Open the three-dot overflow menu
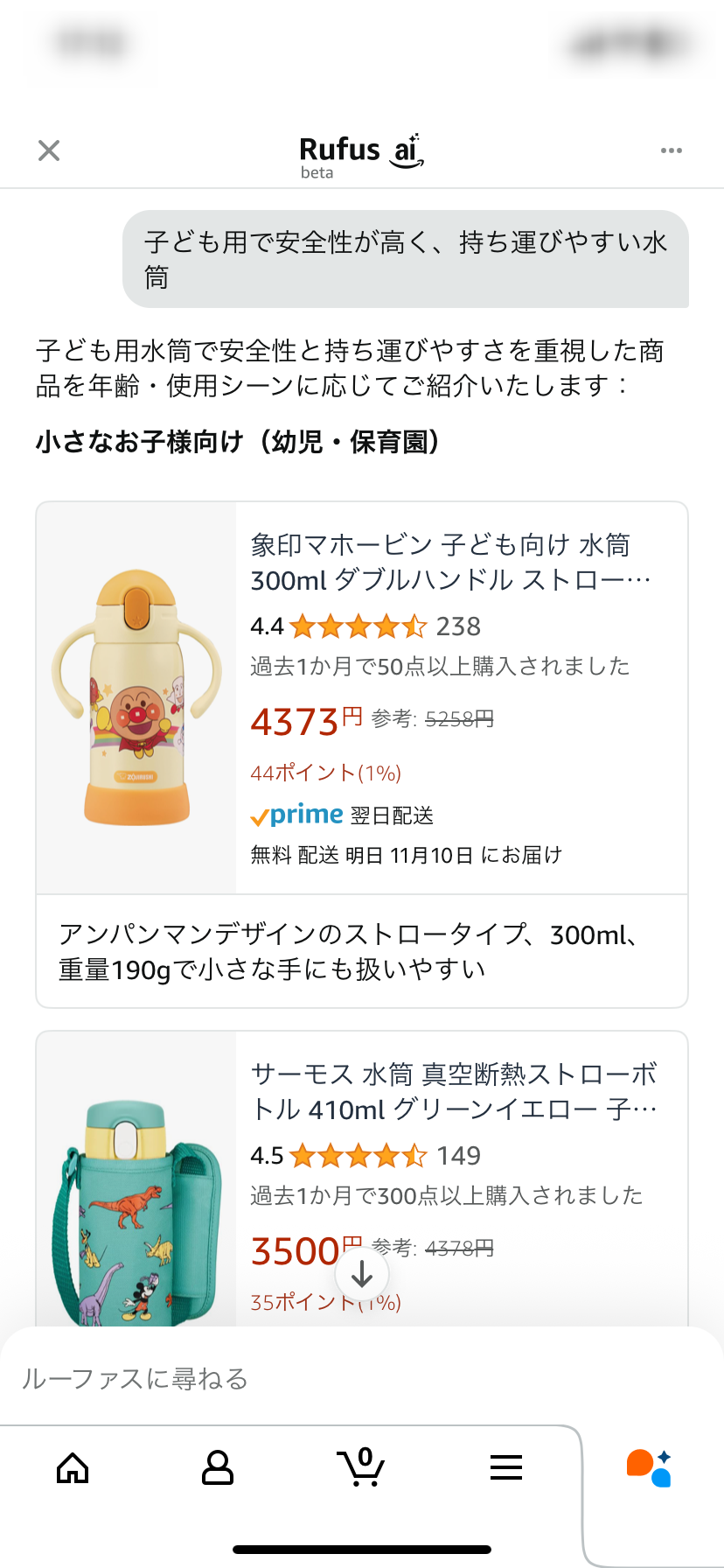 [x=671, y=150]
